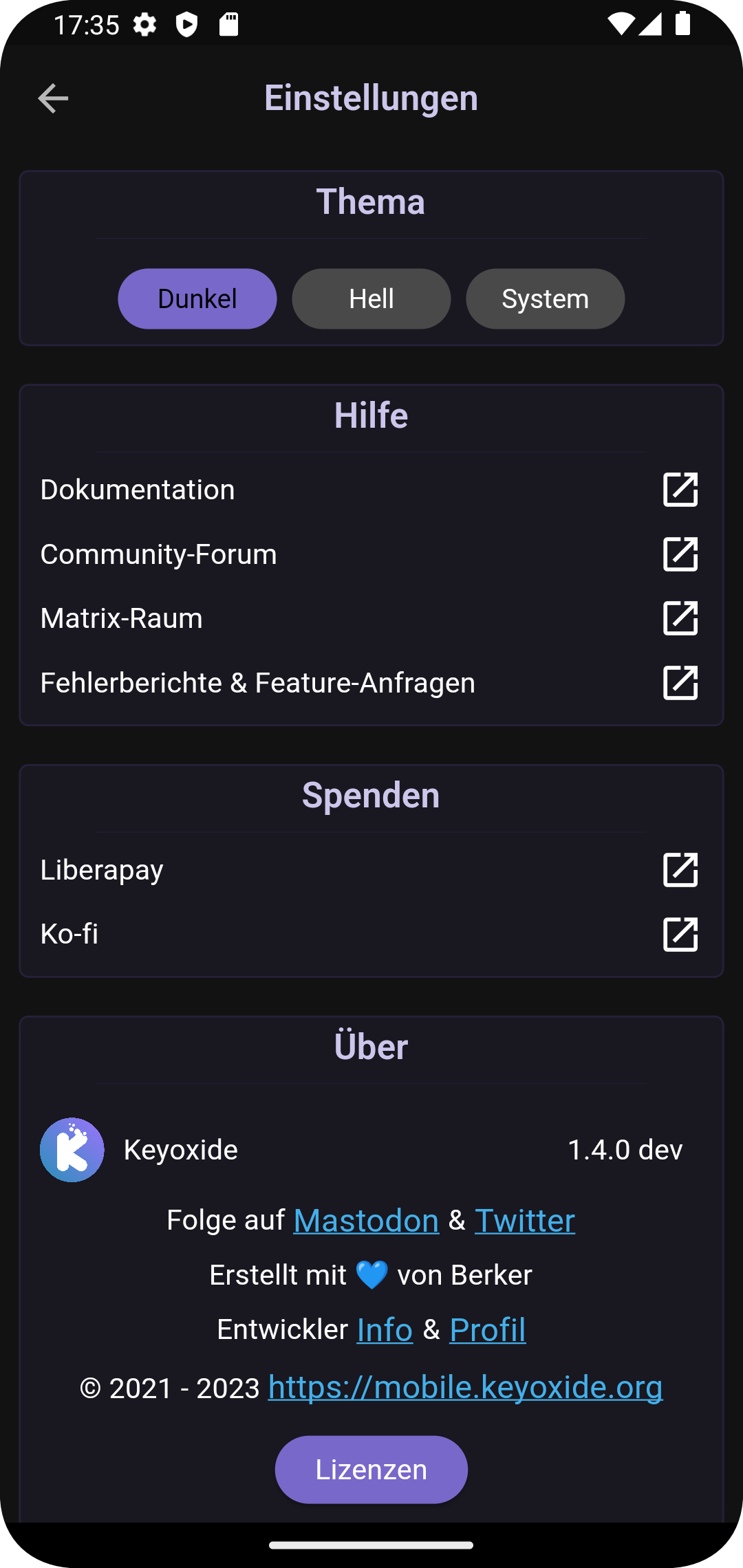Open developer Profil link

(487, 1329)
